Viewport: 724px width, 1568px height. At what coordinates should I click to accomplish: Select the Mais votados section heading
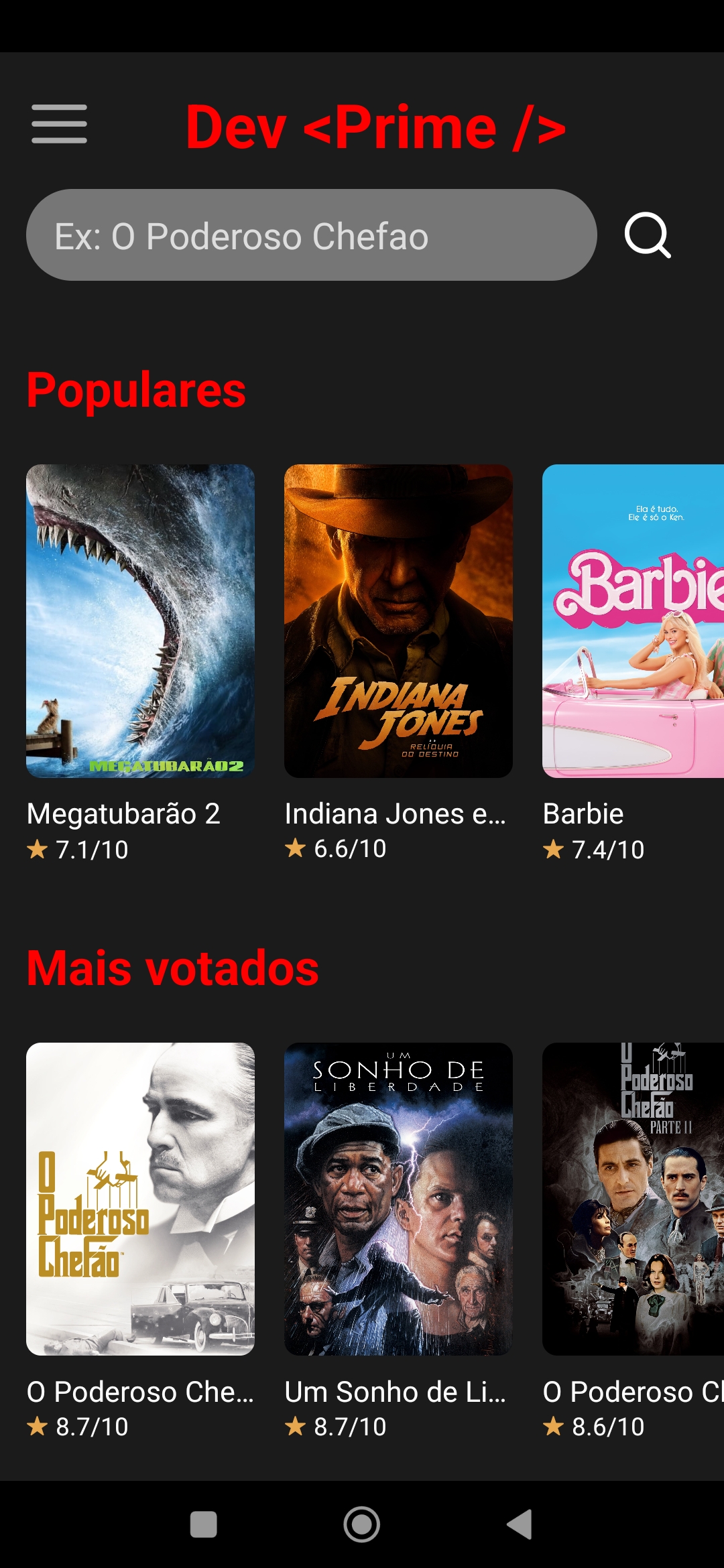point(173,966)
